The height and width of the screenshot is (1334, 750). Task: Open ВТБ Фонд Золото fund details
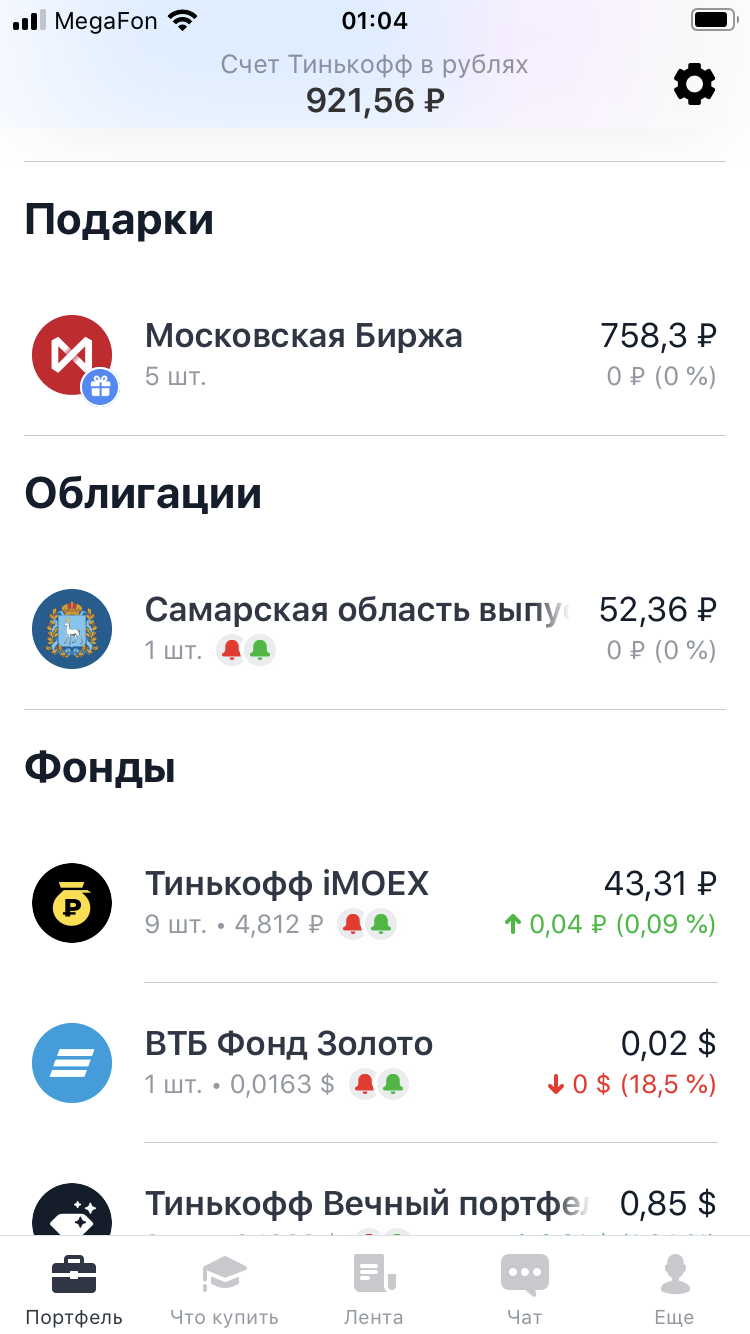coord(375,1063)
